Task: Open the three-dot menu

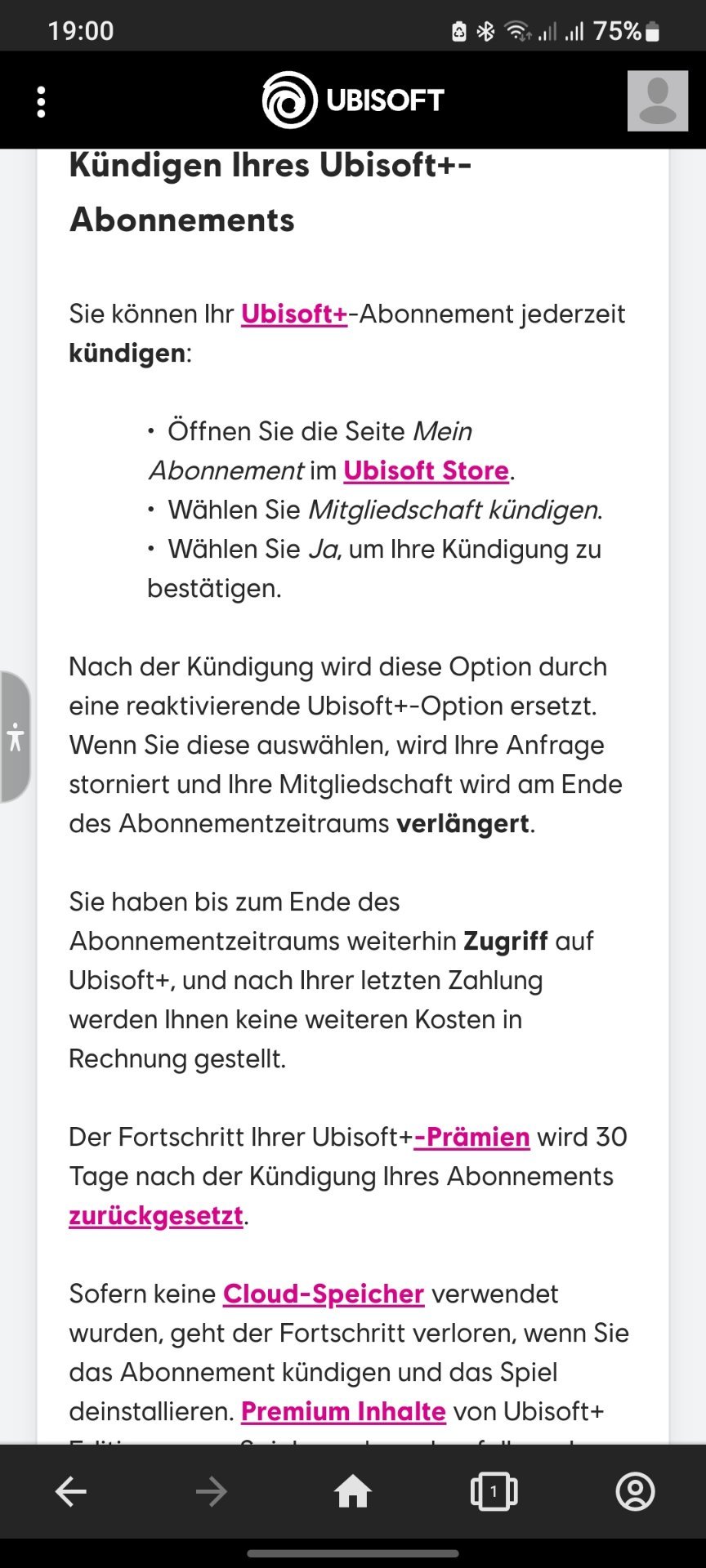Action: [41, 102]
